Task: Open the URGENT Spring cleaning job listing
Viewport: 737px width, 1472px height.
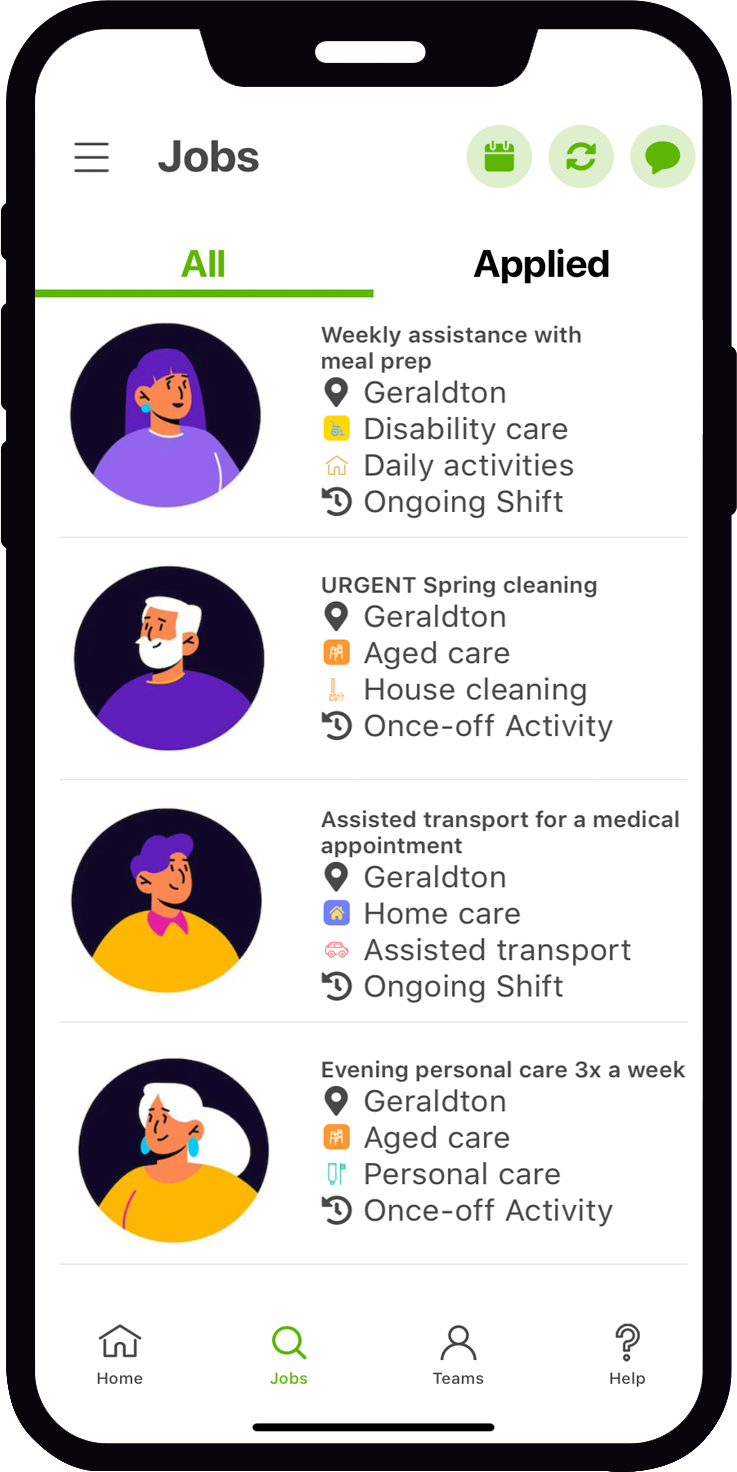Action: (x=459, y=585)
